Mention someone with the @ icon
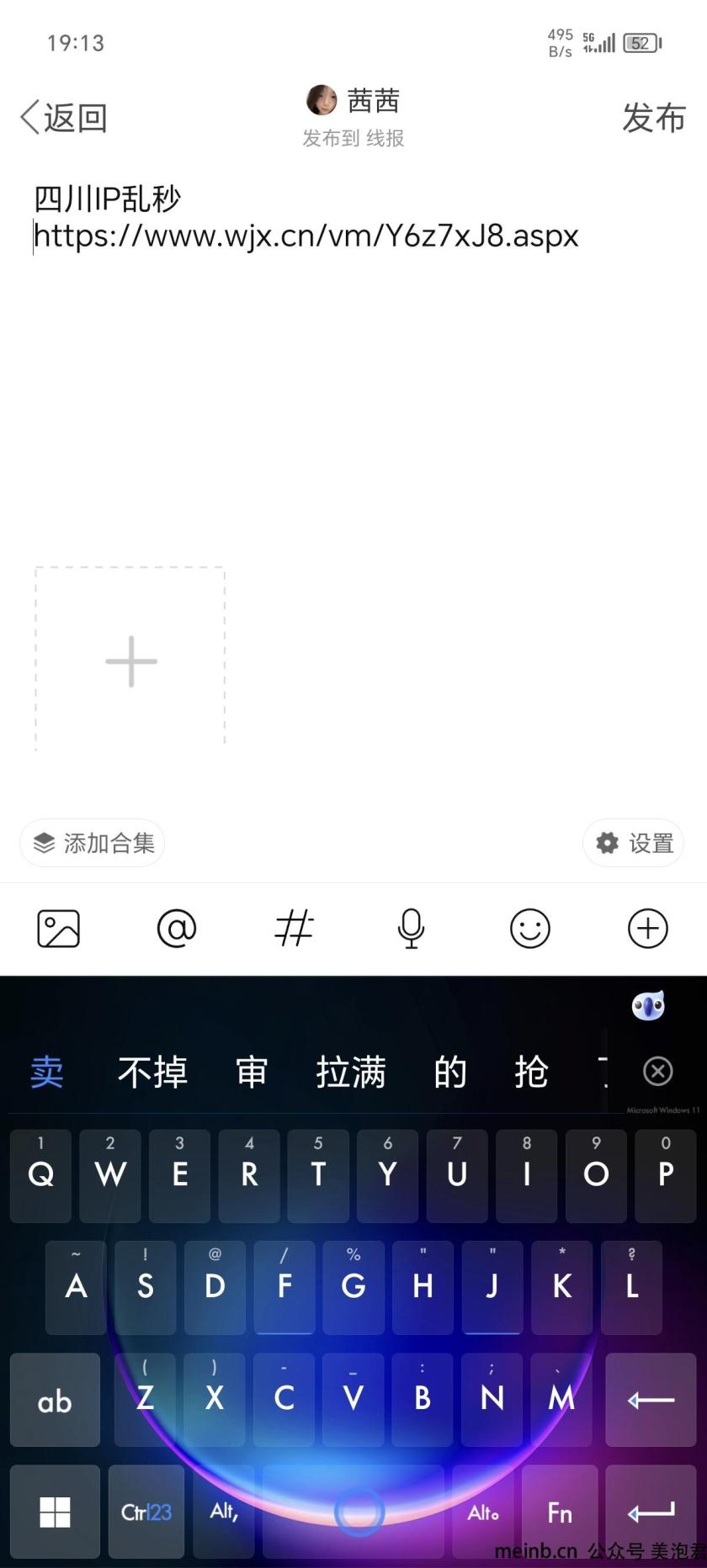This screenshot has width=707, height=1568. coord(177,929)
